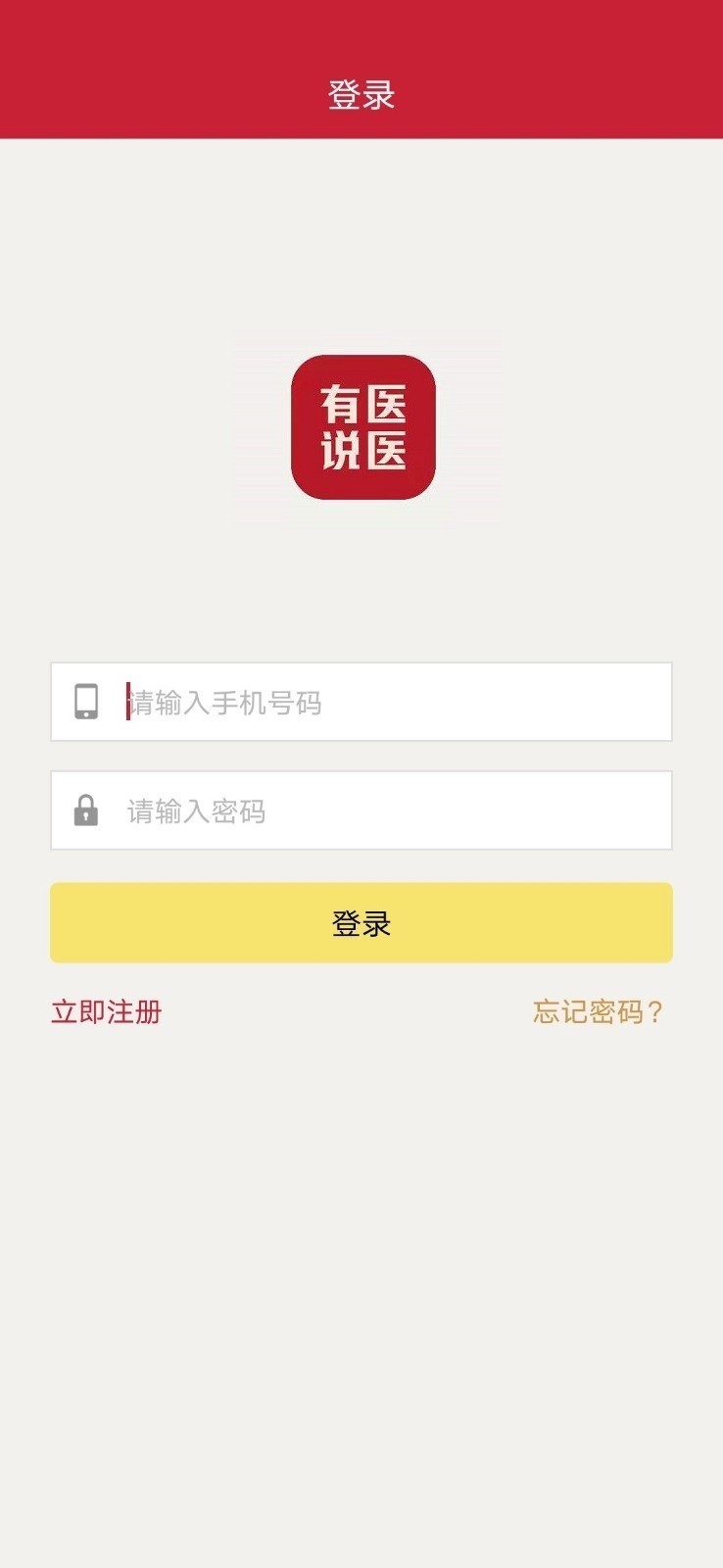Focus the phone number input field
Screen dimensions: 723x1568
392,703
